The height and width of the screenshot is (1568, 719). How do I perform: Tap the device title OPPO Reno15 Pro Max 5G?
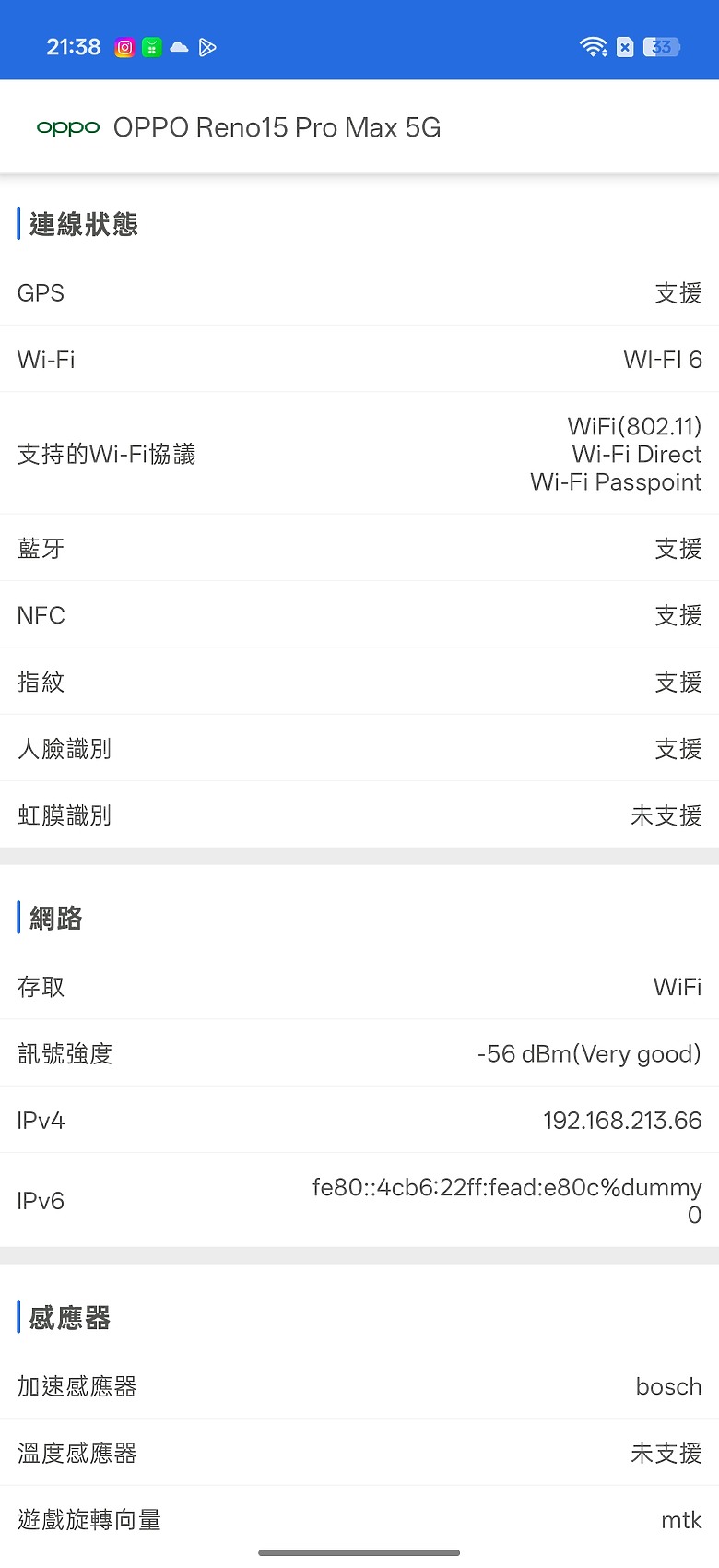tap(277, 126)
